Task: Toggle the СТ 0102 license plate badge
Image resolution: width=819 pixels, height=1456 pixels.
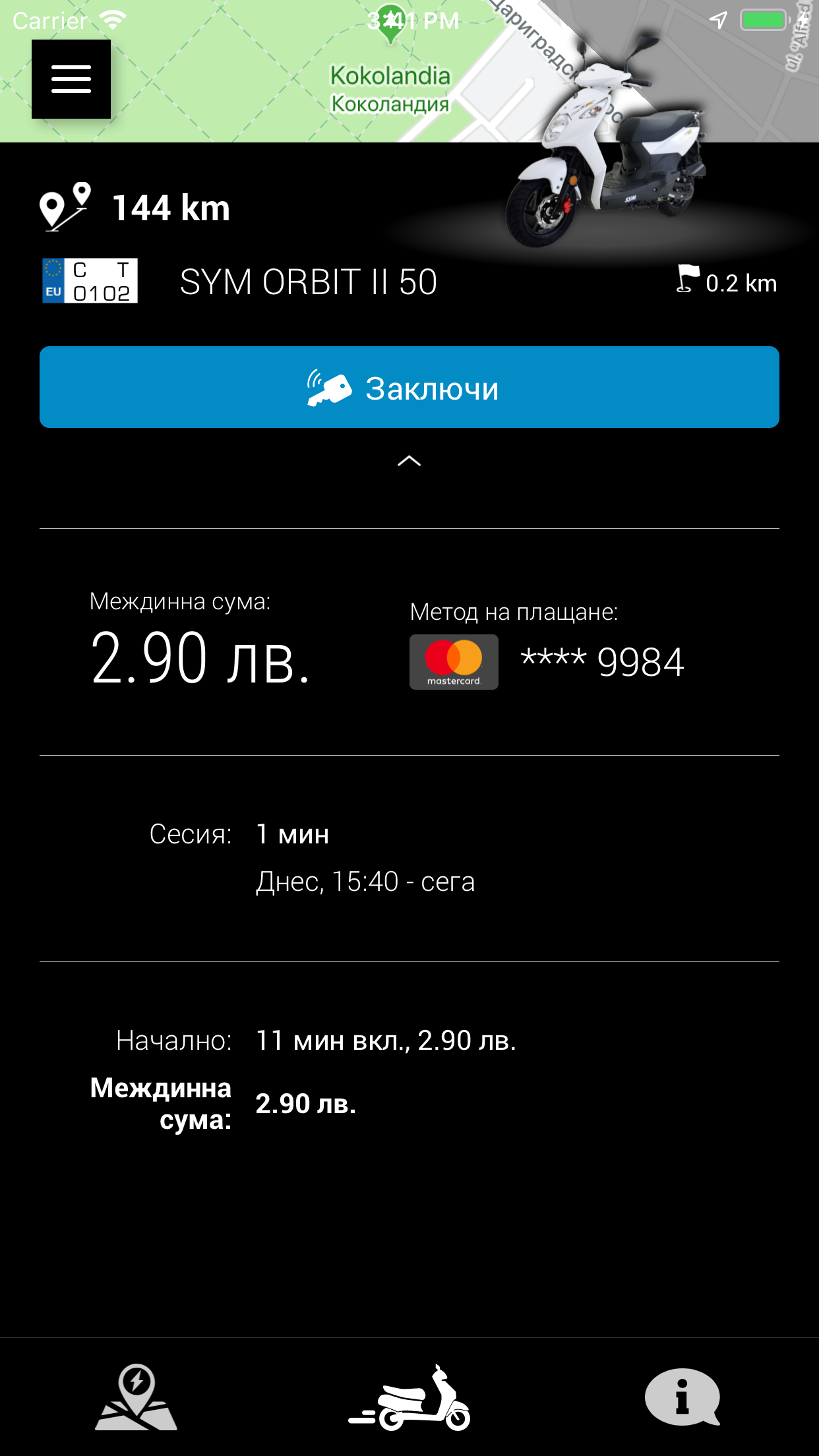Action: (x=89, y=281)
